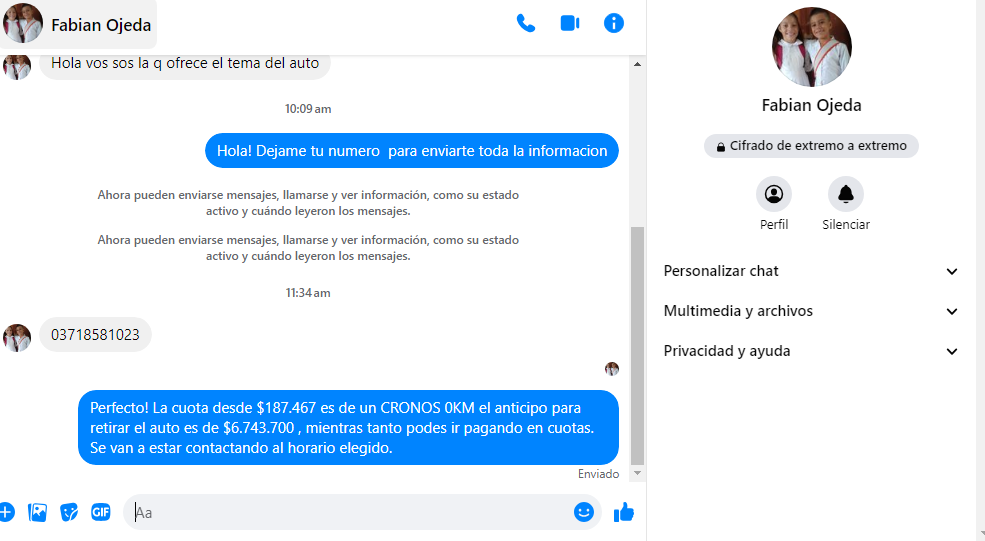This screenshot has height=541, width=985.
Task: Toggle the conversation info panel
Action: (614, 23)
